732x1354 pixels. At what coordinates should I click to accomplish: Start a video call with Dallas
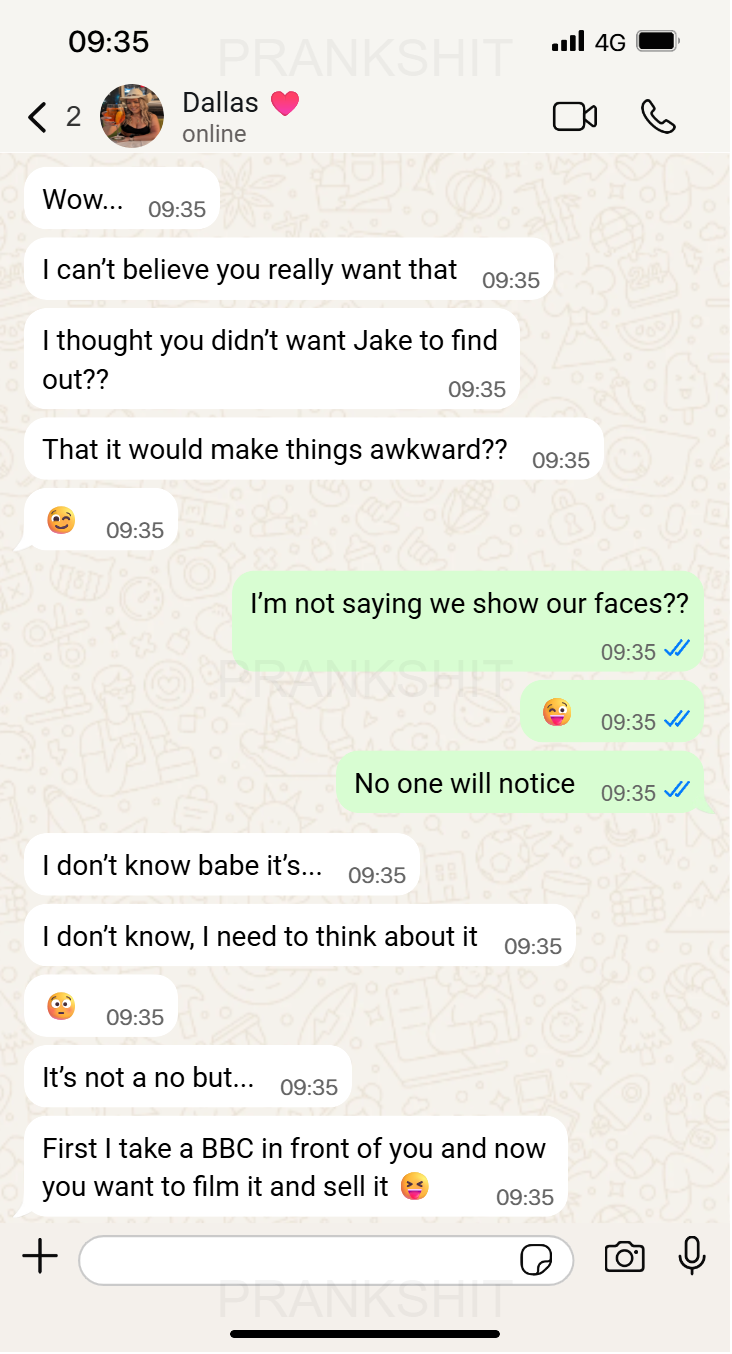coord(575,117)
